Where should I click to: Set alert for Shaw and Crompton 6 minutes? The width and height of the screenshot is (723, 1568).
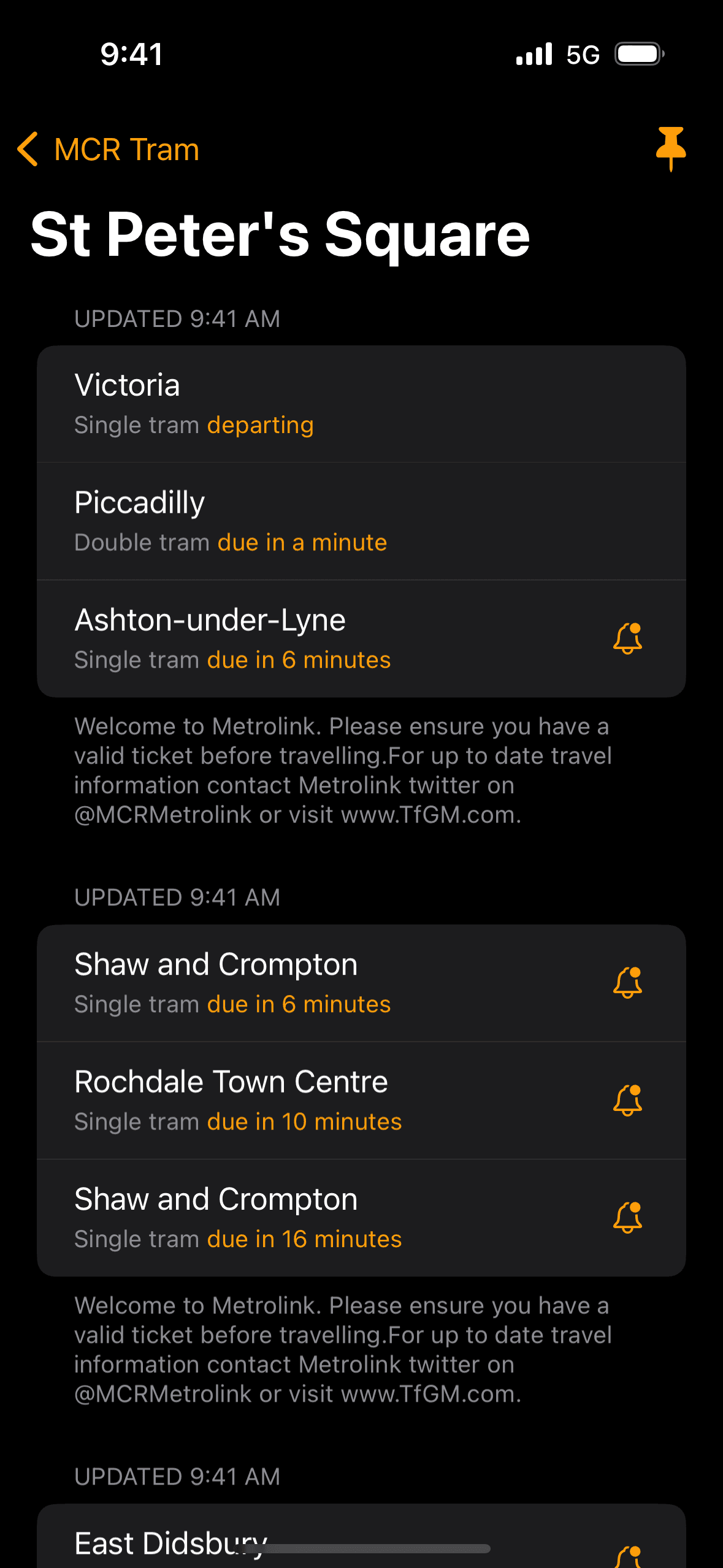click(628, 983)
